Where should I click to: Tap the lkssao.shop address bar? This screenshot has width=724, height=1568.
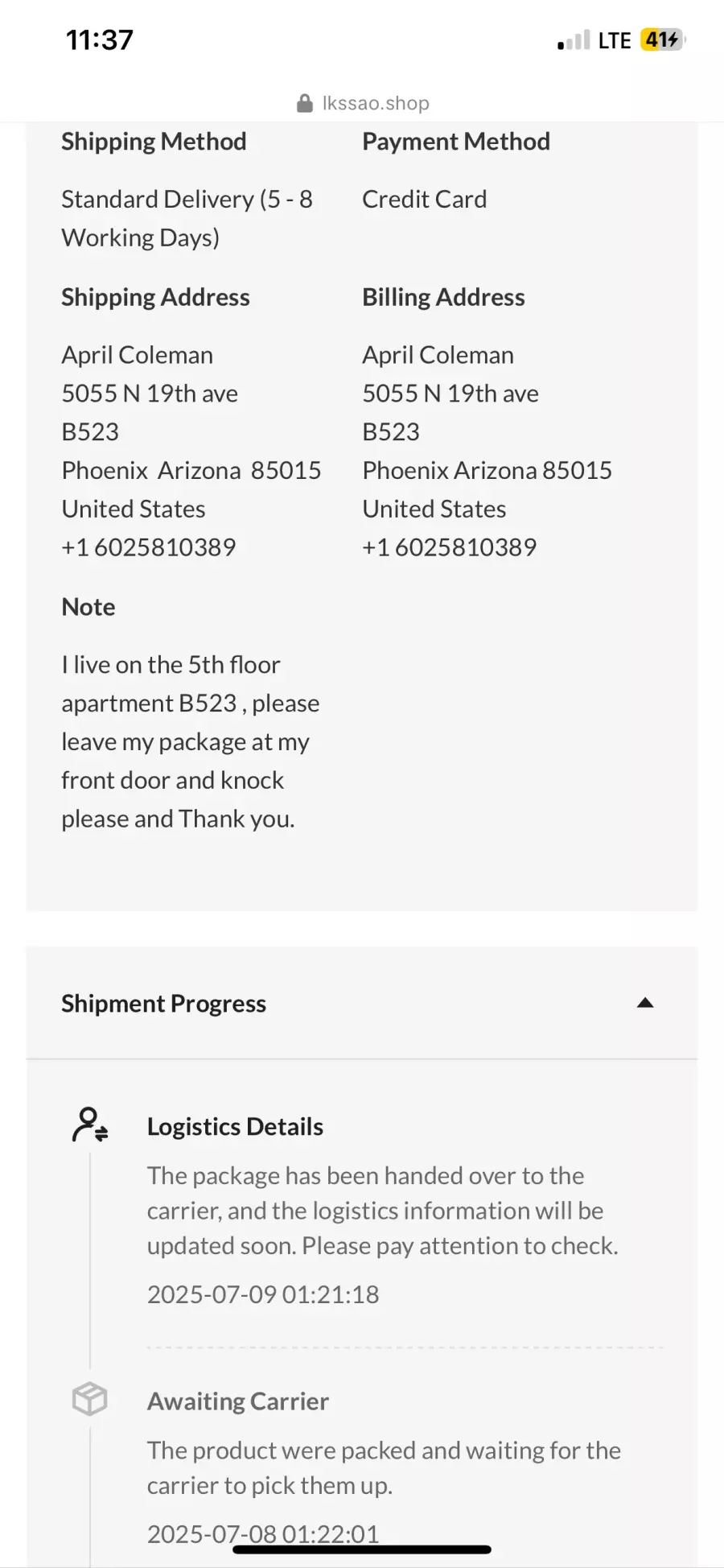[x=363, y=103]
